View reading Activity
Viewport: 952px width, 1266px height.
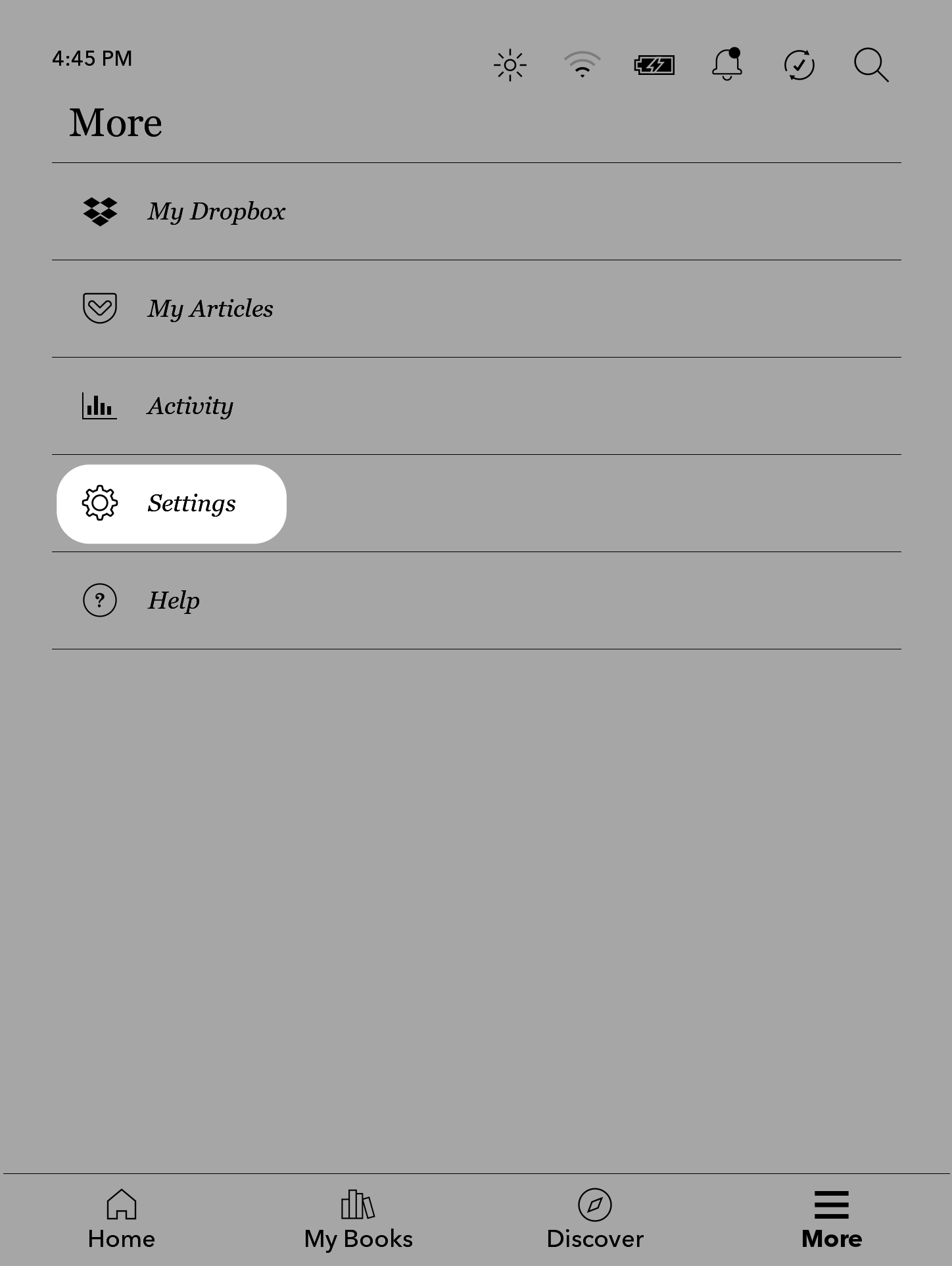point(190,406)
